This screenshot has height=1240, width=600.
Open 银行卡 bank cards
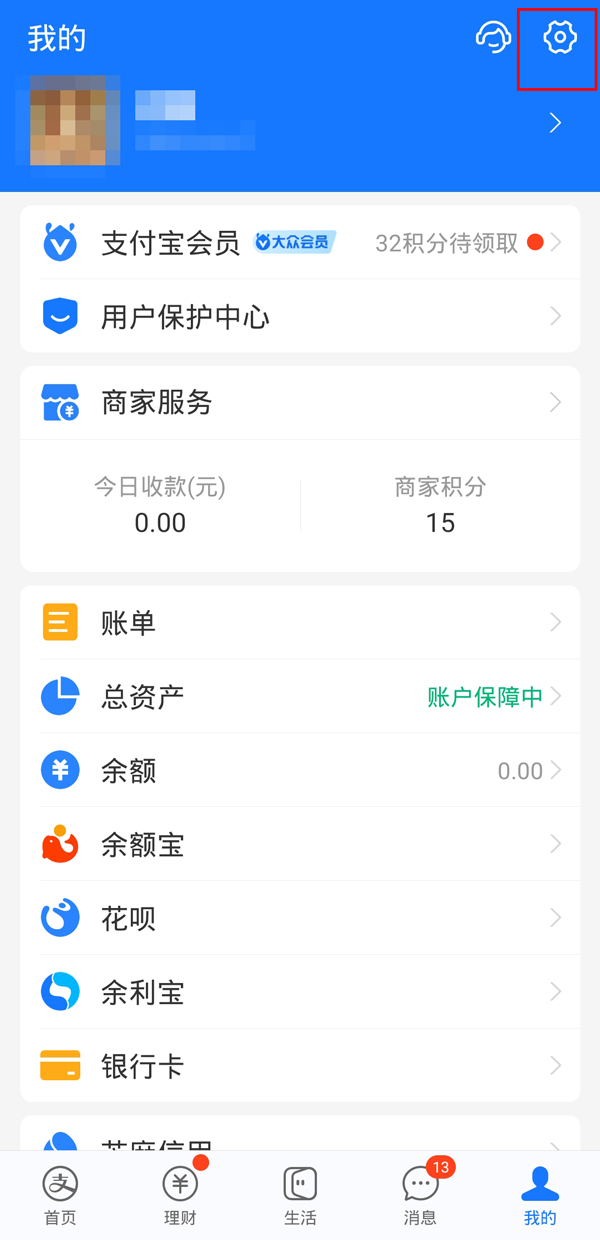(x=300, y=1066)
